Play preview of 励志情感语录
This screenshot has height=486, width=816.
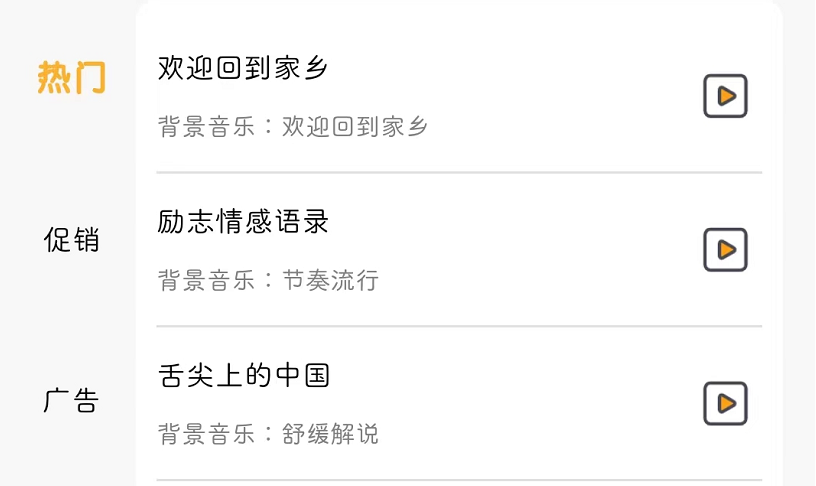[725, 249]
